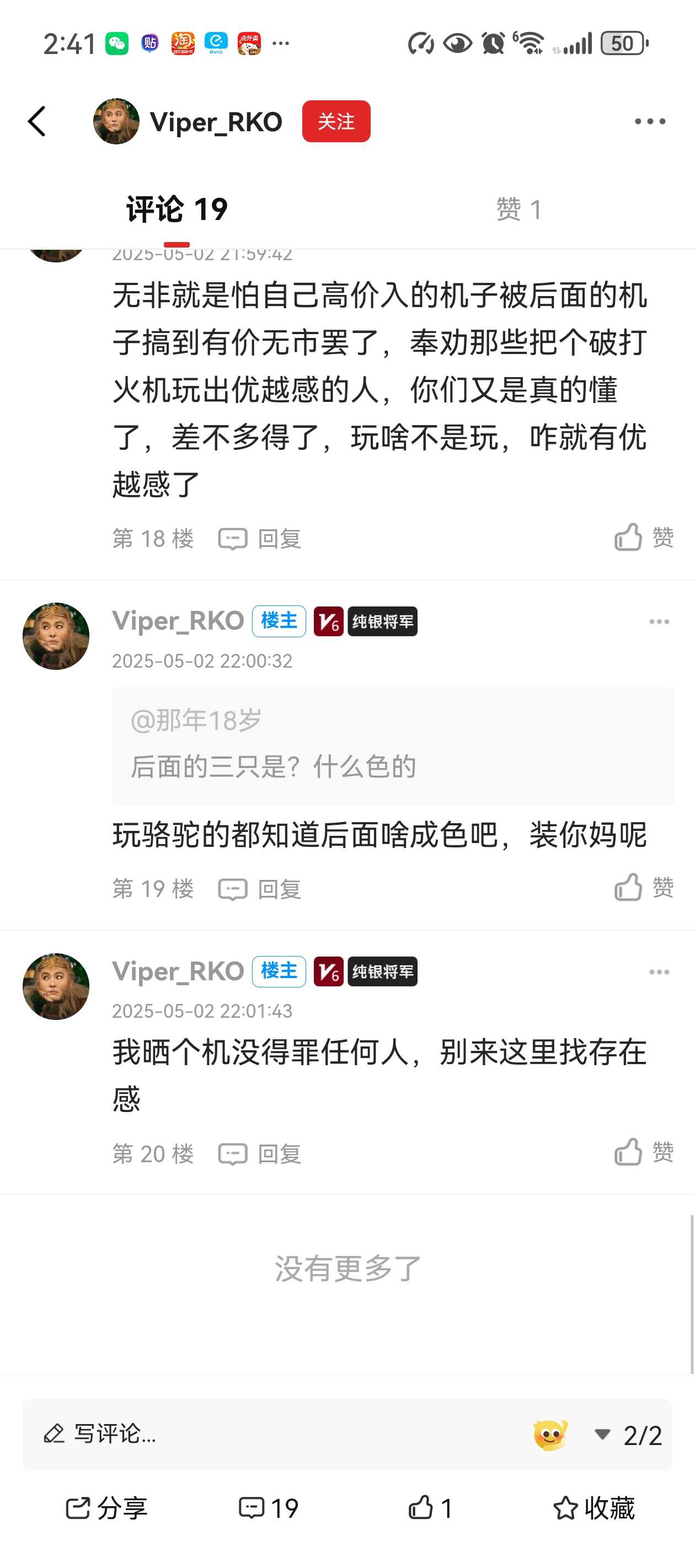695x1568 pixels.
Task: Go back using the header arrow
Action: click(38, 121)
